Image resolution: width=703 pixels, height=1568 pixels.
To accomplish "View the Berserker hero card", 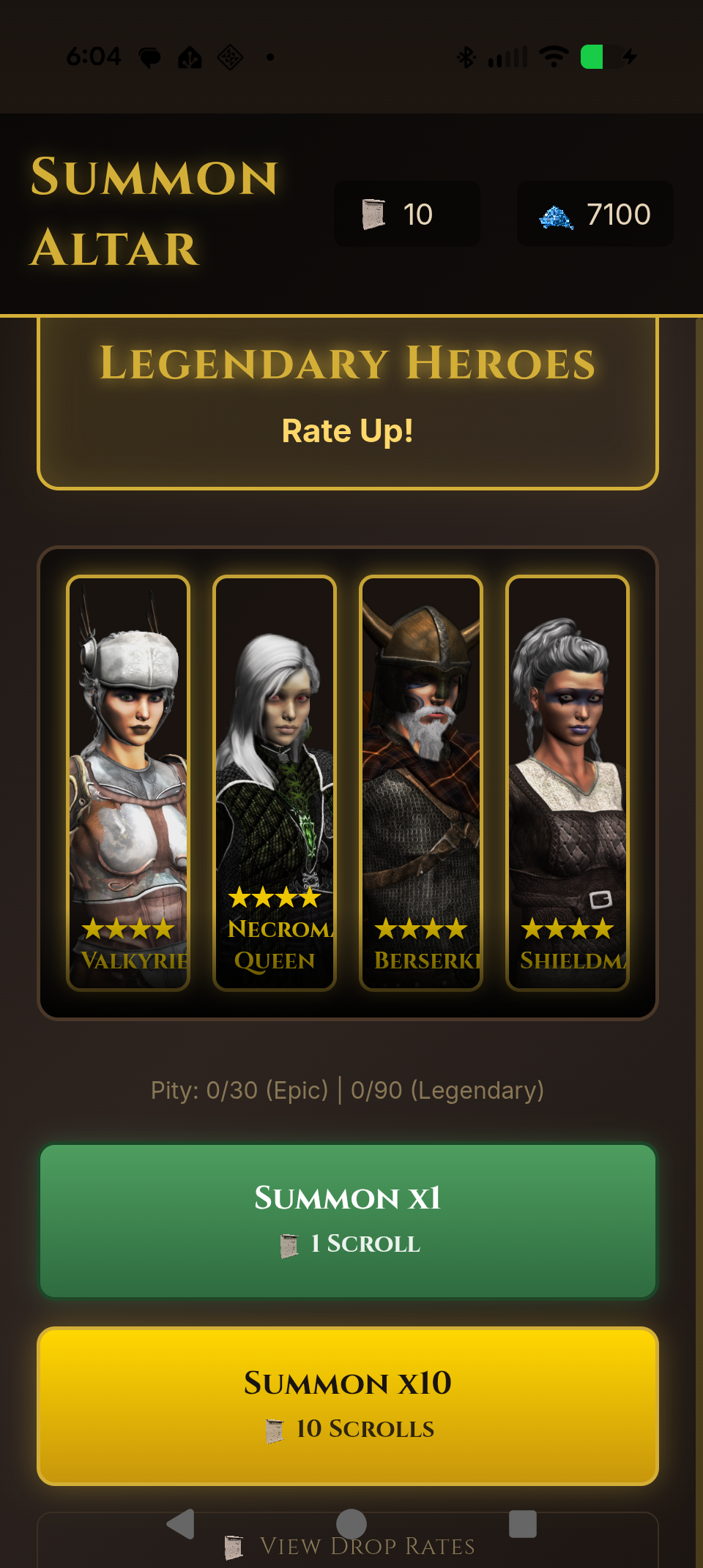I will [x=421, y=783].
